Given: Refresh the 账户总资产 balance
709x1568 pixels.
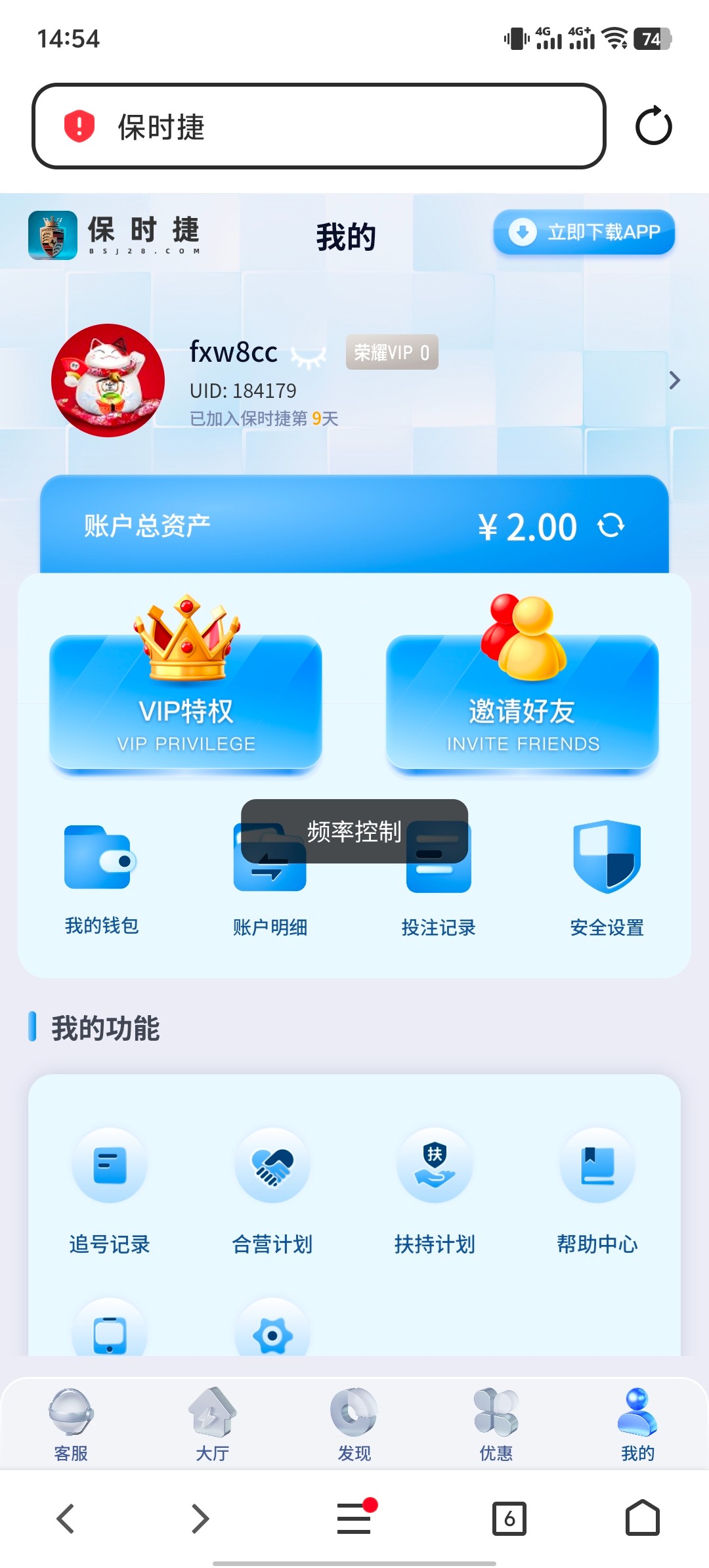Looking at the screenshot, I should (611, 526).
